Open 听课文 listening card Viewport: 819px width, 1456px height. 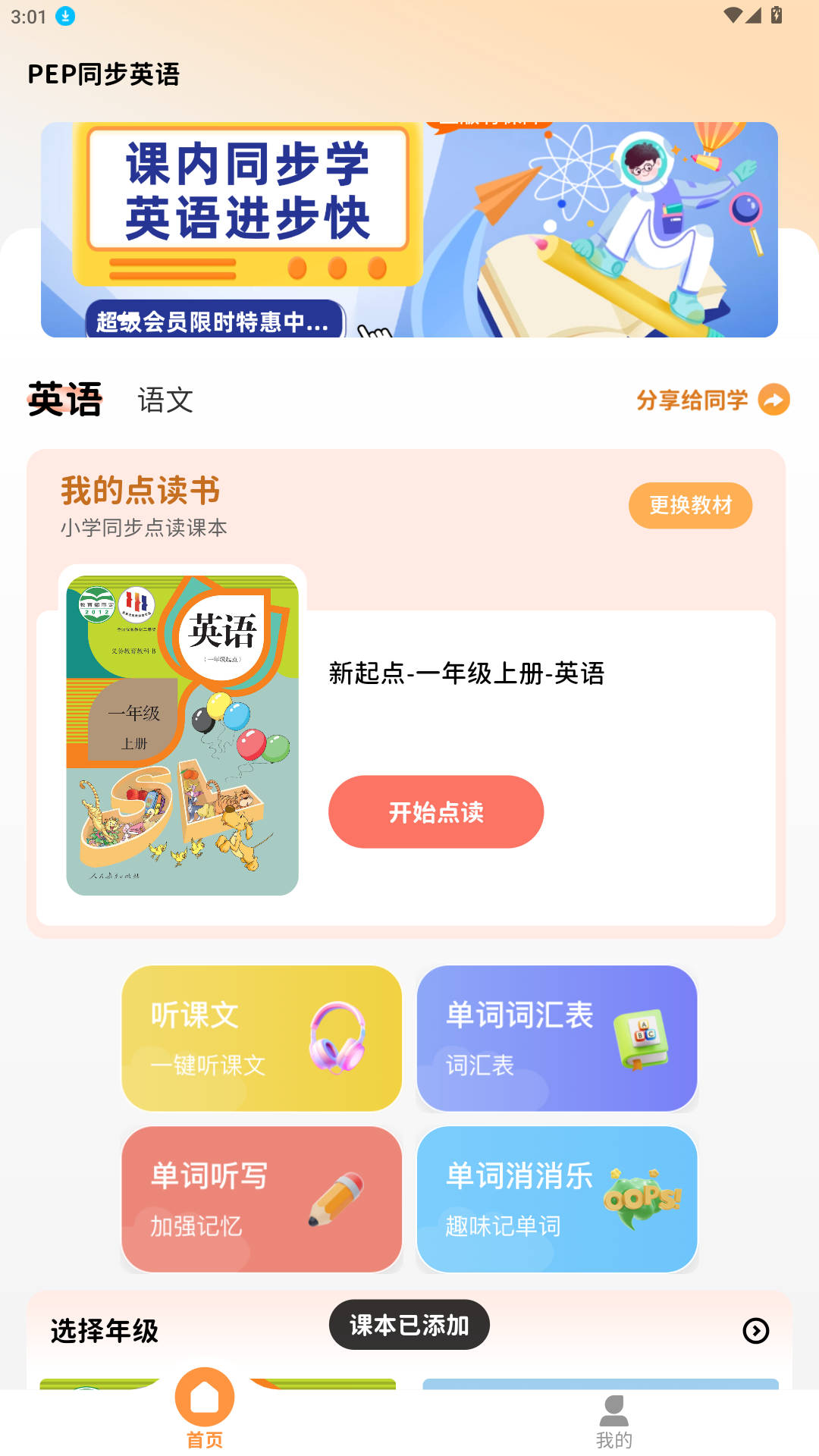262,1038
